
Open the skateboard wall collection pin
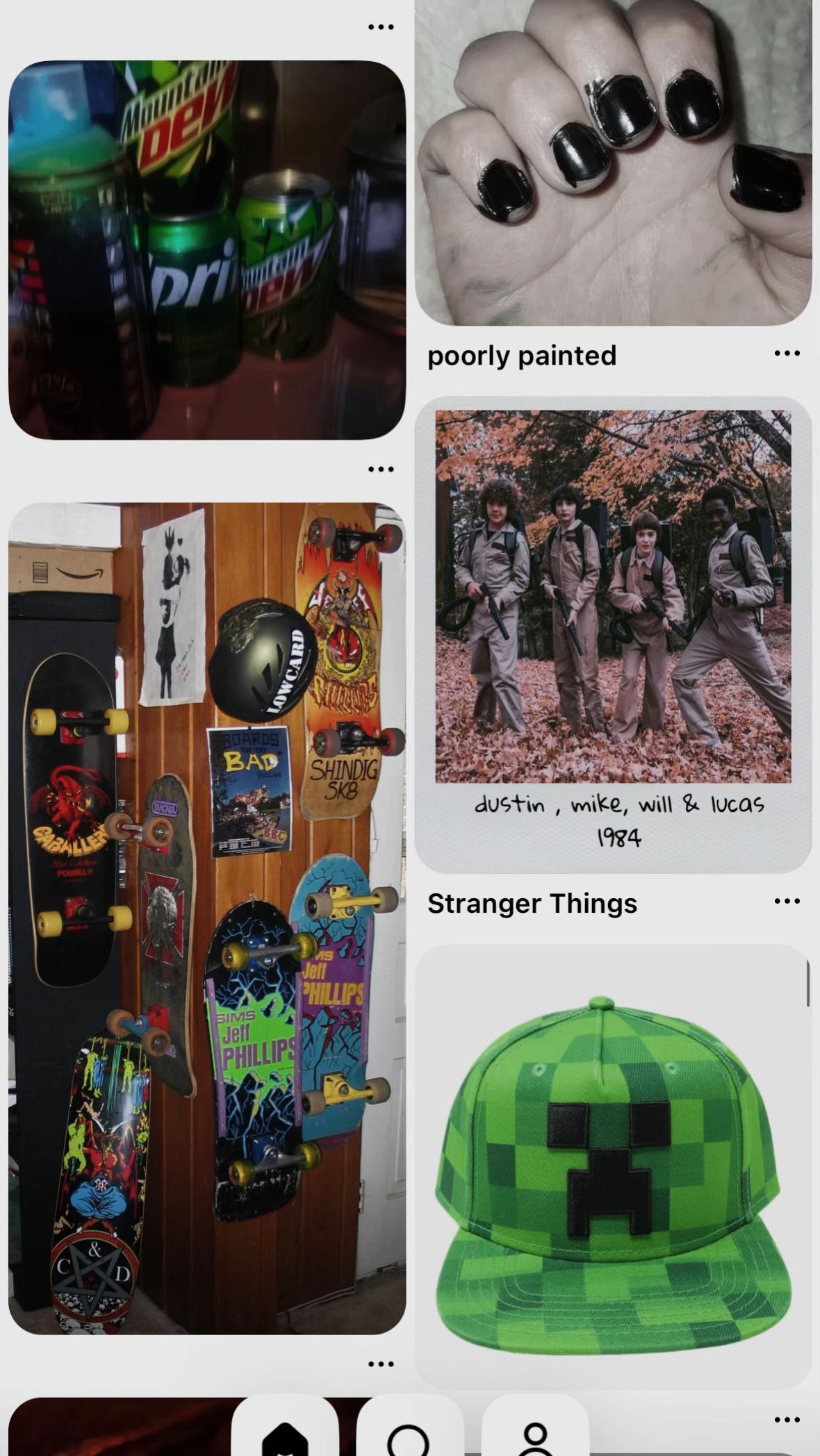[207, 918]
